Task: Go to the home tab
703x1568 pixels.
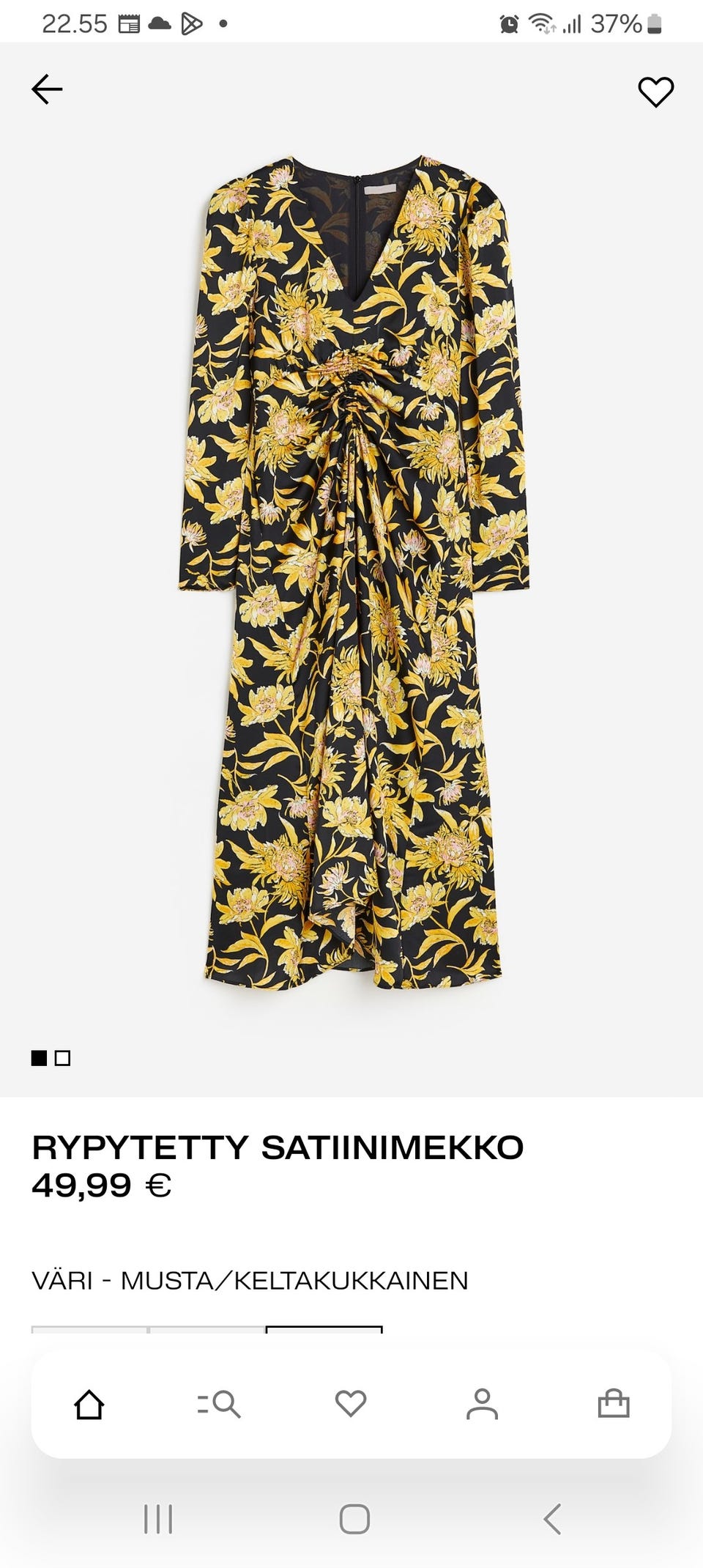Action: pyautogui.click(x=89, y=1405)
